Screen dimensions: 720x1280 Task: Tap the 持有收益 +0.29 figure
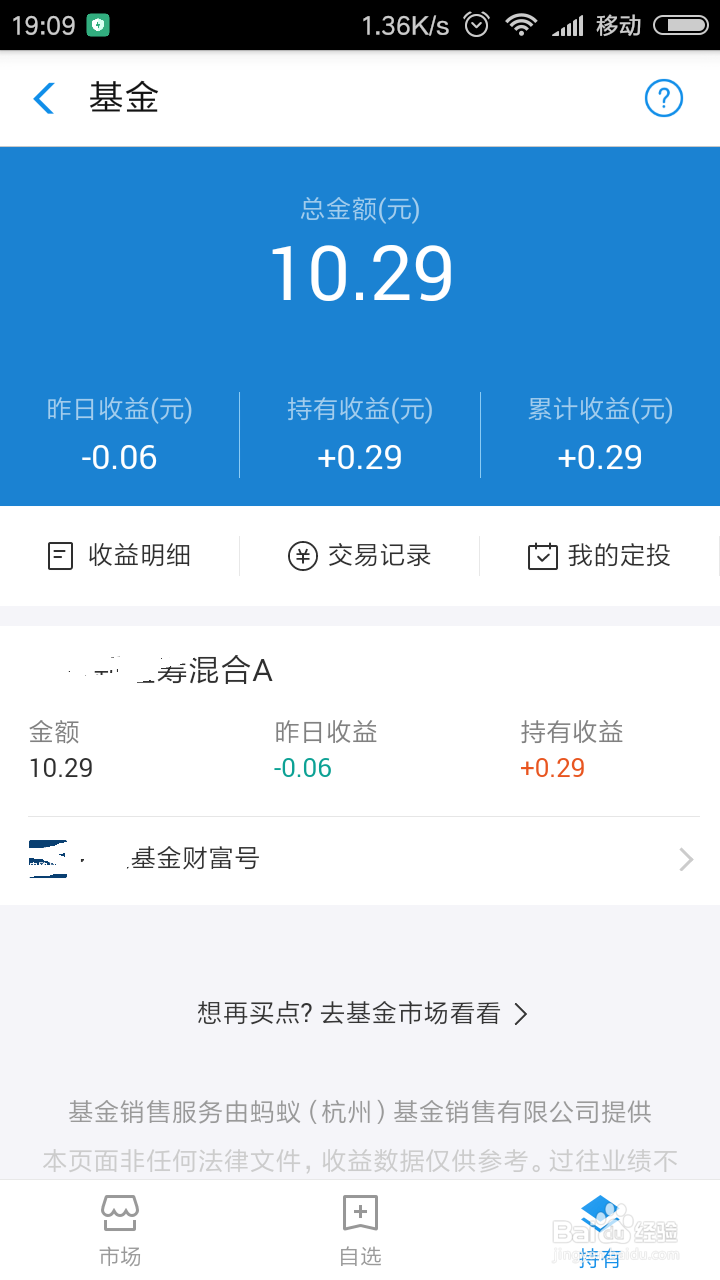pos(360,458)
